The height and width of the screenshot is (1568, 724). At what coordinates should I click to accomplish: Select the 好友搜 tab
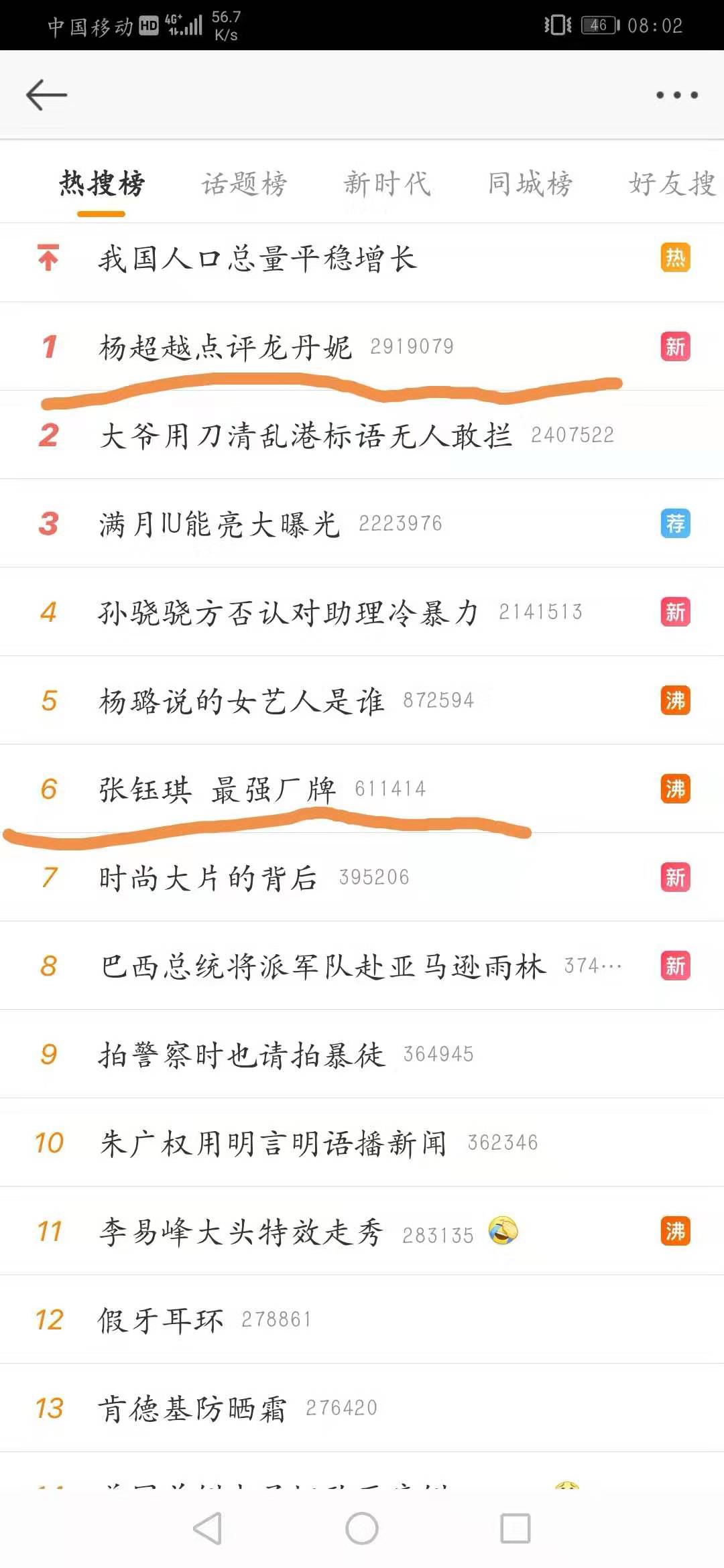click(672, 183)
